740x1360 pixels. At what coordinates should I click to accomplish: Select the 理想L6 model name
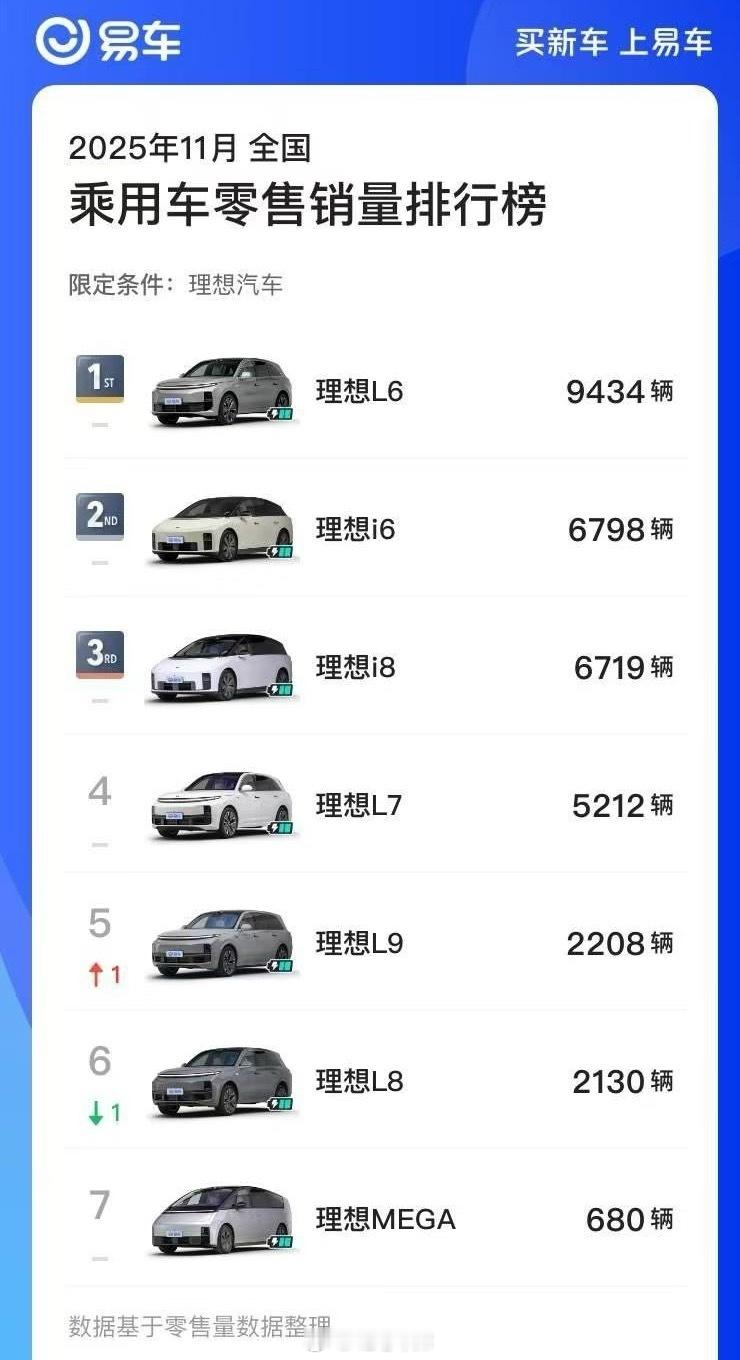point(361,393)
